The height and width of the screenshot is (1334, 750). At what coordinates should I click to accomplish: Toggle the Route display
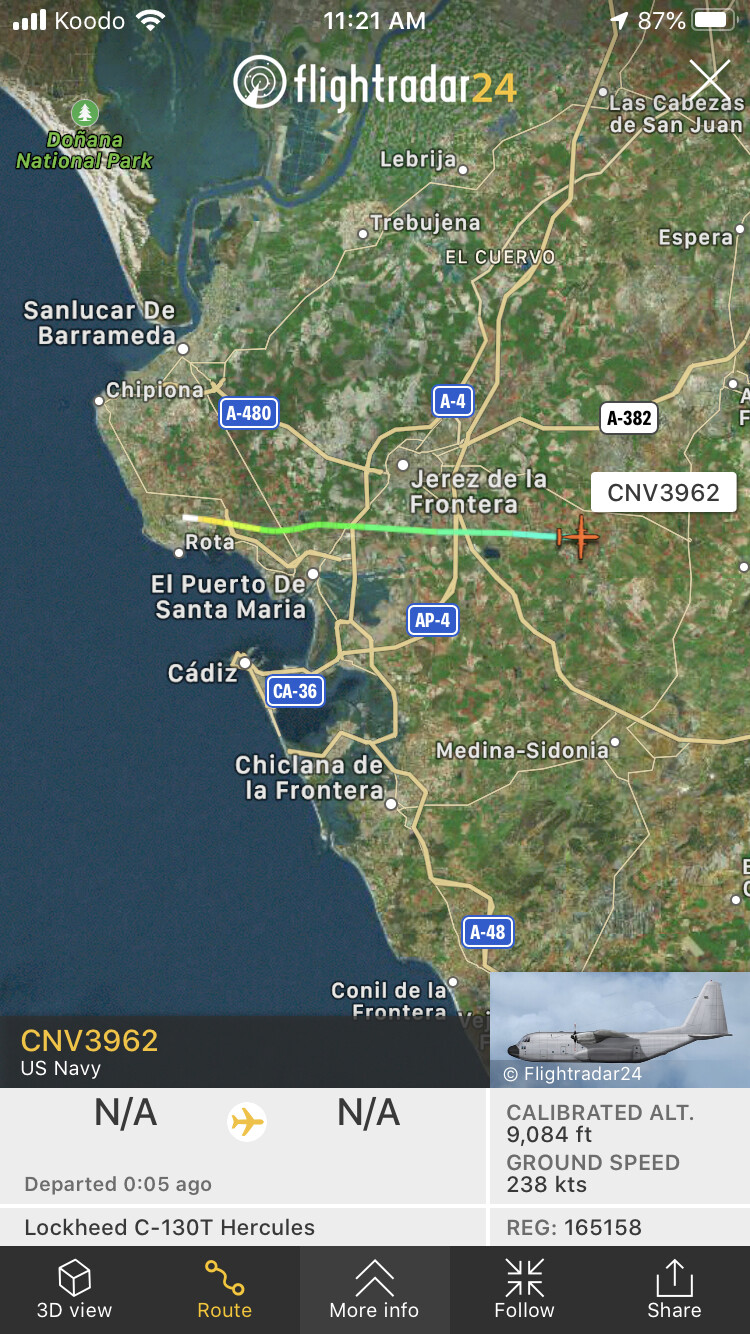(224, 1289)
